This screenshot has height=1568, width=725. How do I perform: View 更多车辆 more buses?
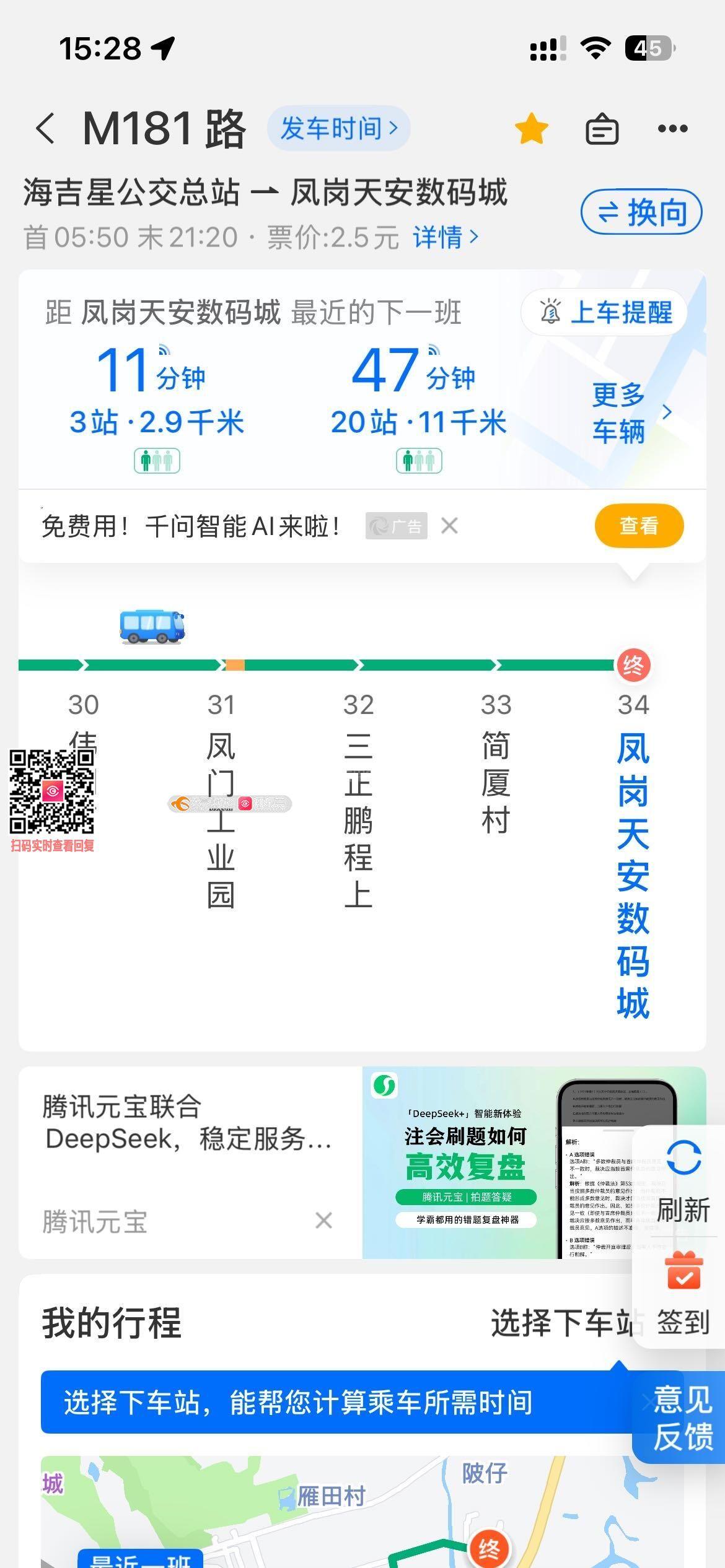[629, 412]
